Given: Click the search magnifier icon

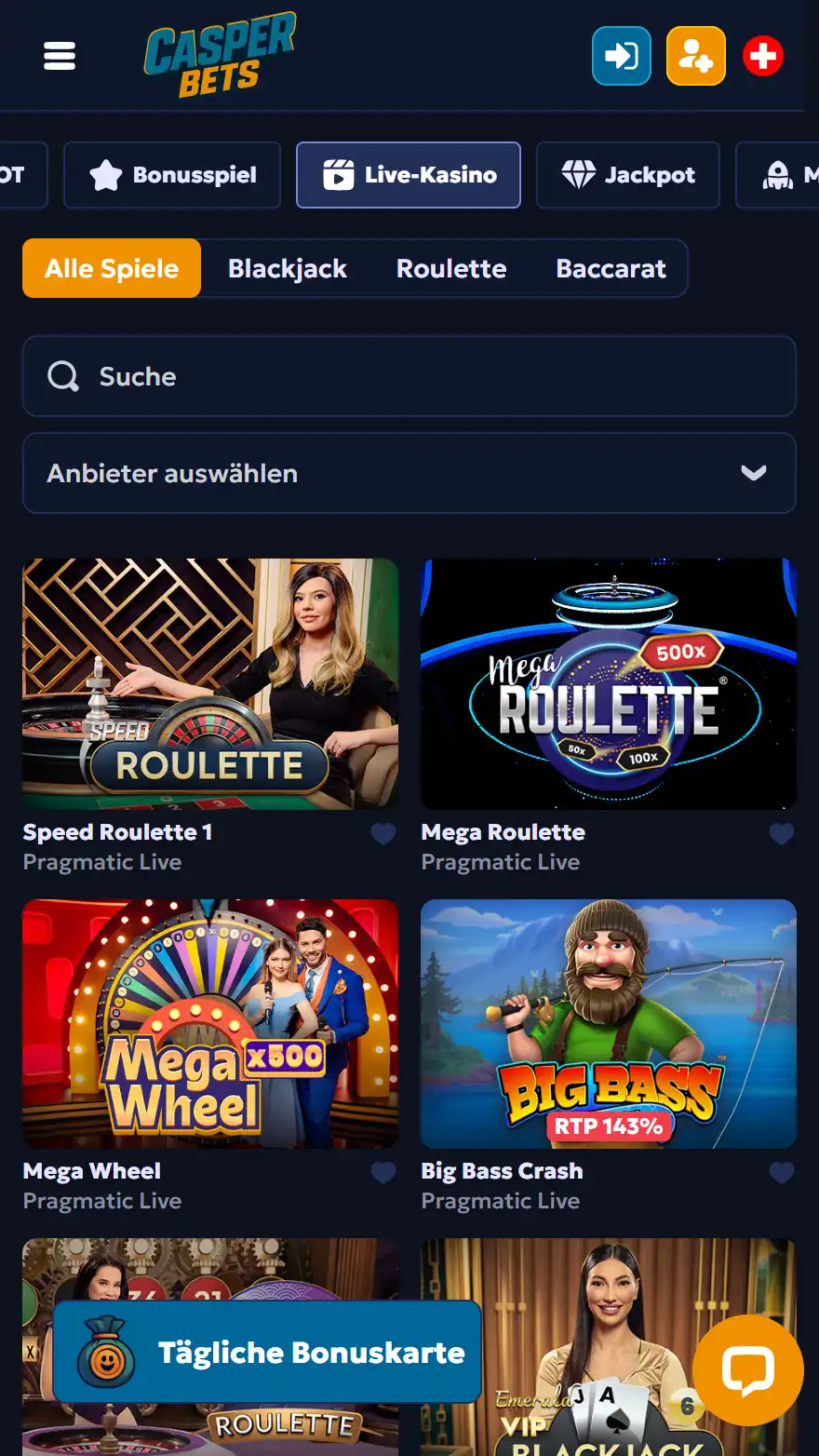Looking at the screenshot, I should (62, 376).
